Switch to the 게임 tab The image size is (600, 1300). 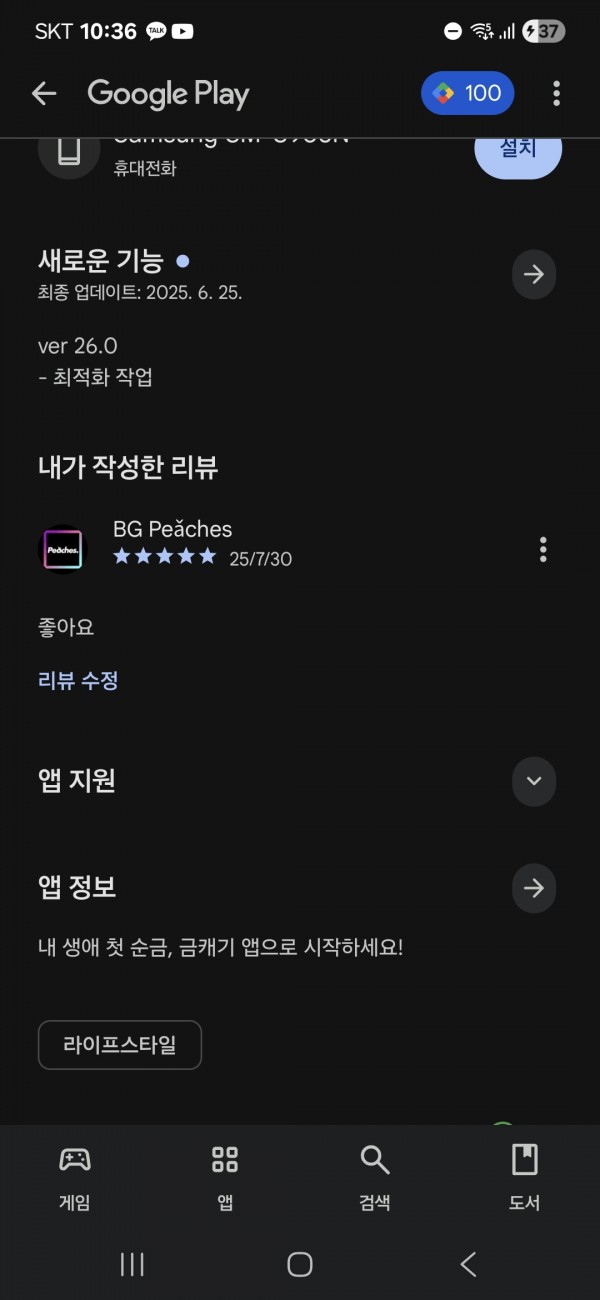[75, 1178]
